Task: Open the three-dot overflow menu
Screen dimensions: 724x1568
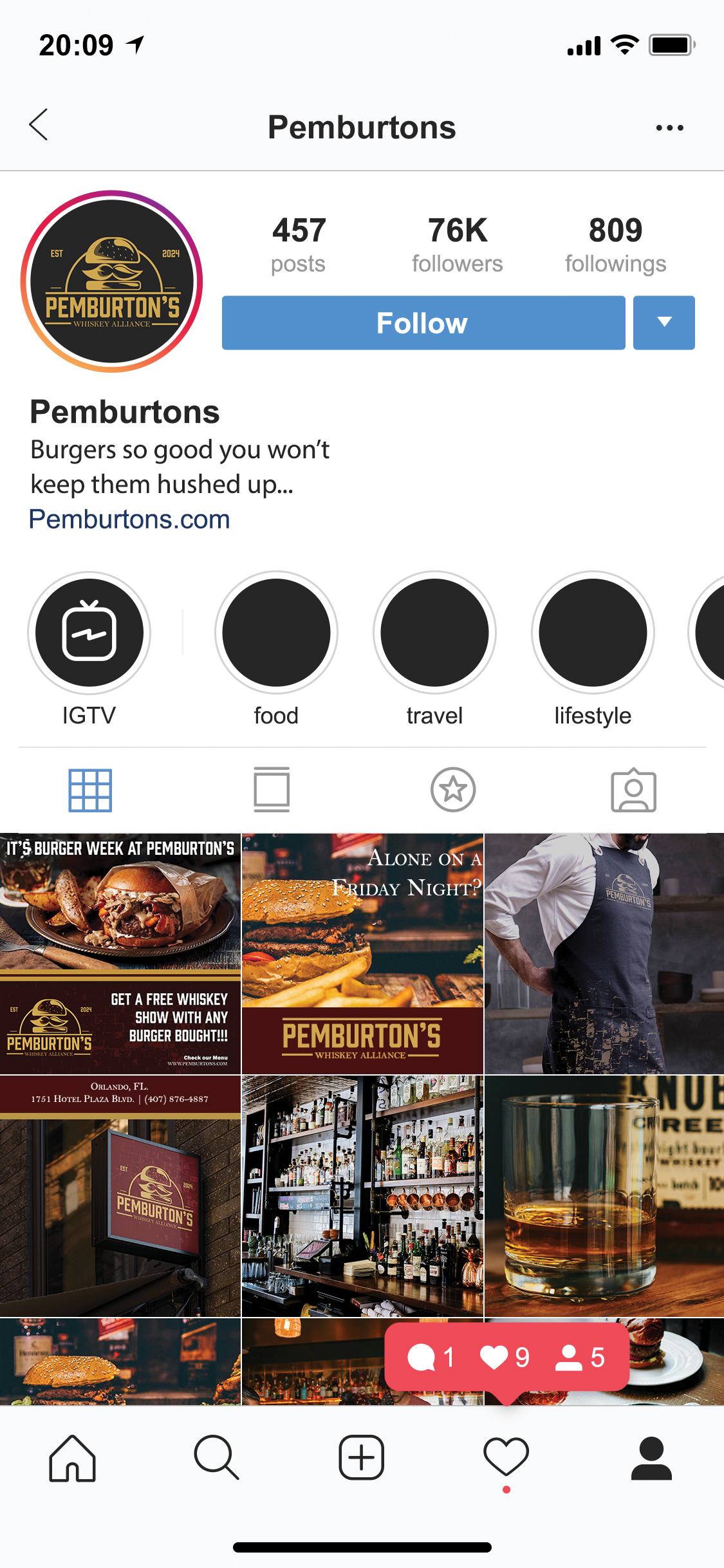Action: coord(669,127)
